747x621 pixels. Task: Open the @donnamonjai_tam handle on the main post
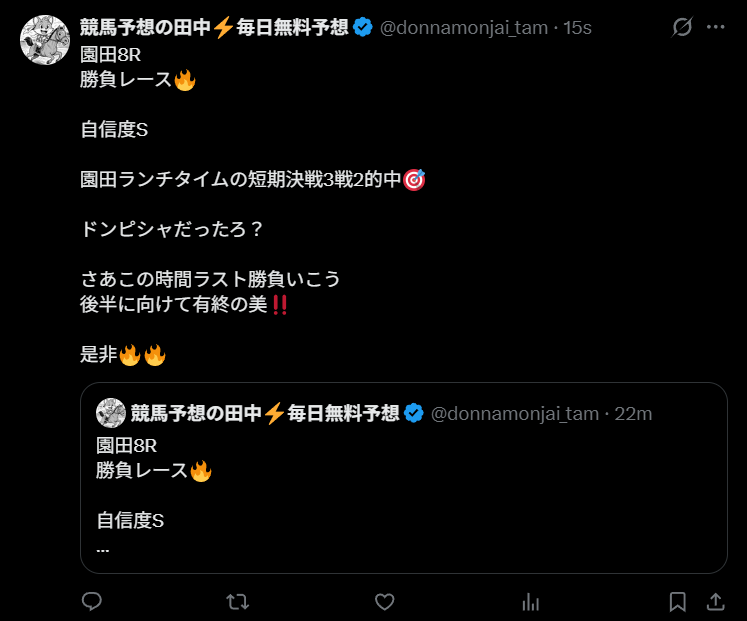[465, 28]
